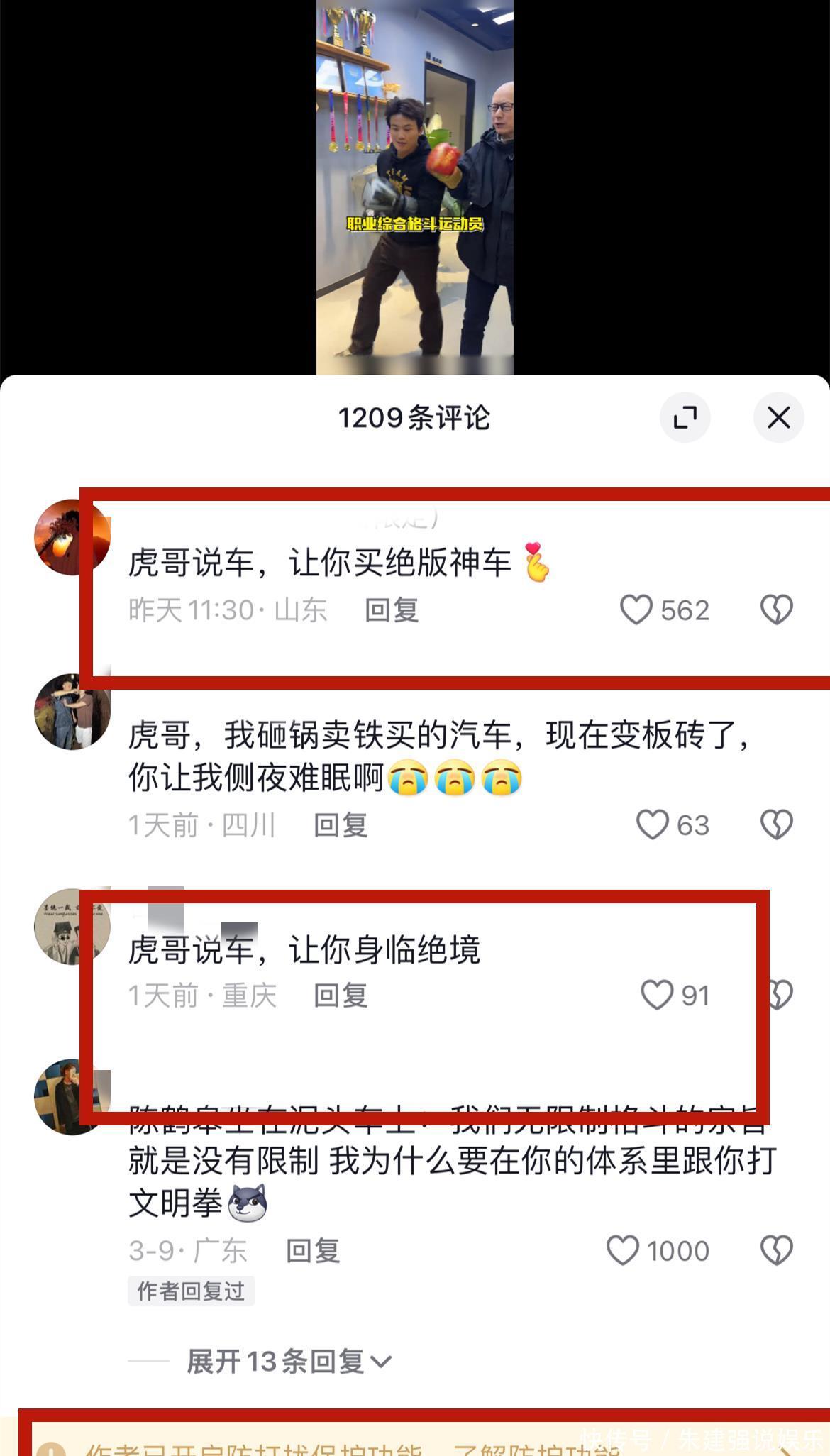Like the Sichuan comment with 63 likes
Screen dimensions: 830x1456
pos(652,824)
